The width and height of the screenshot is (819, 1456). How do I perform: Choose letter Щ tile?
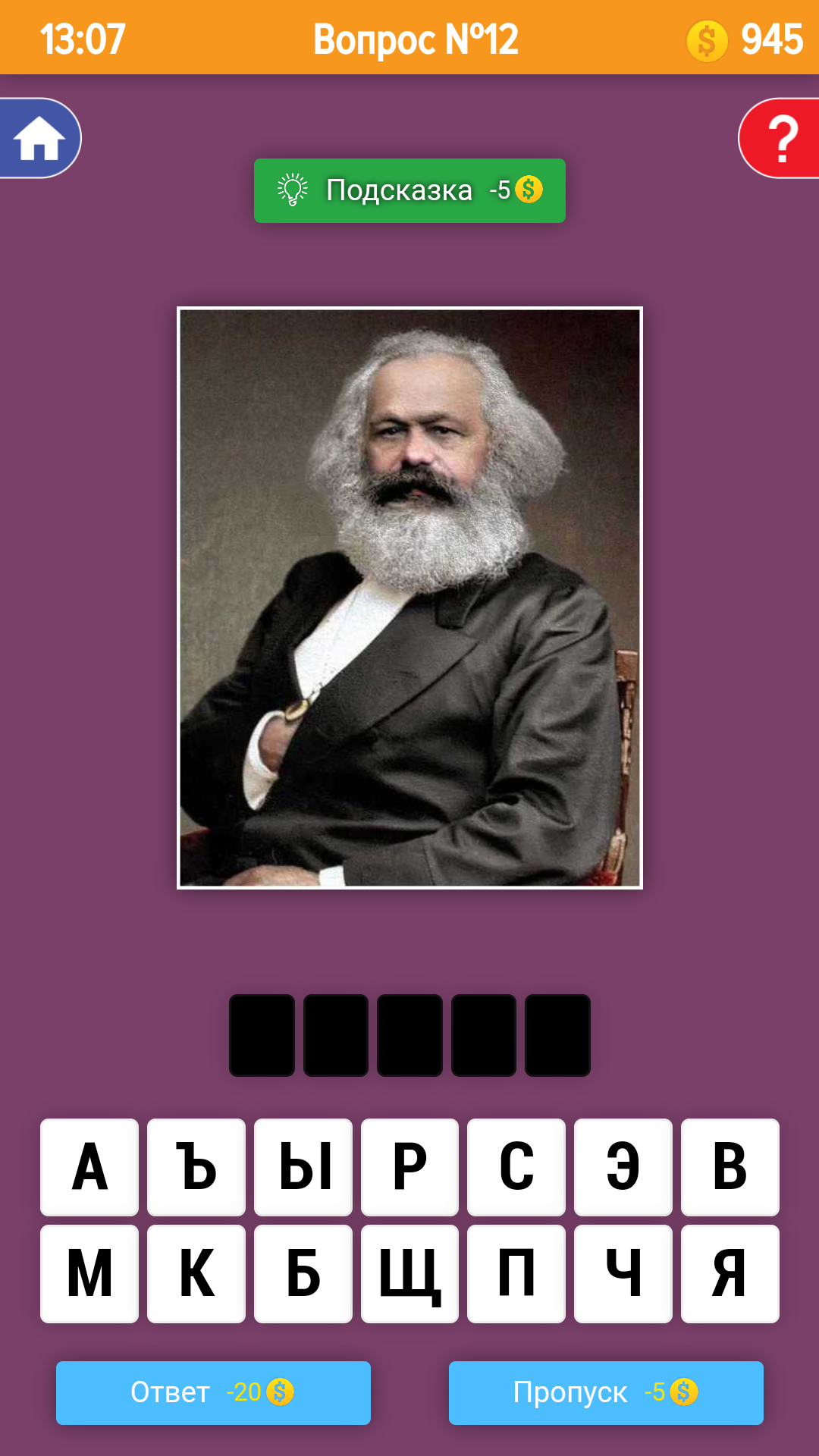(409, 1274)
